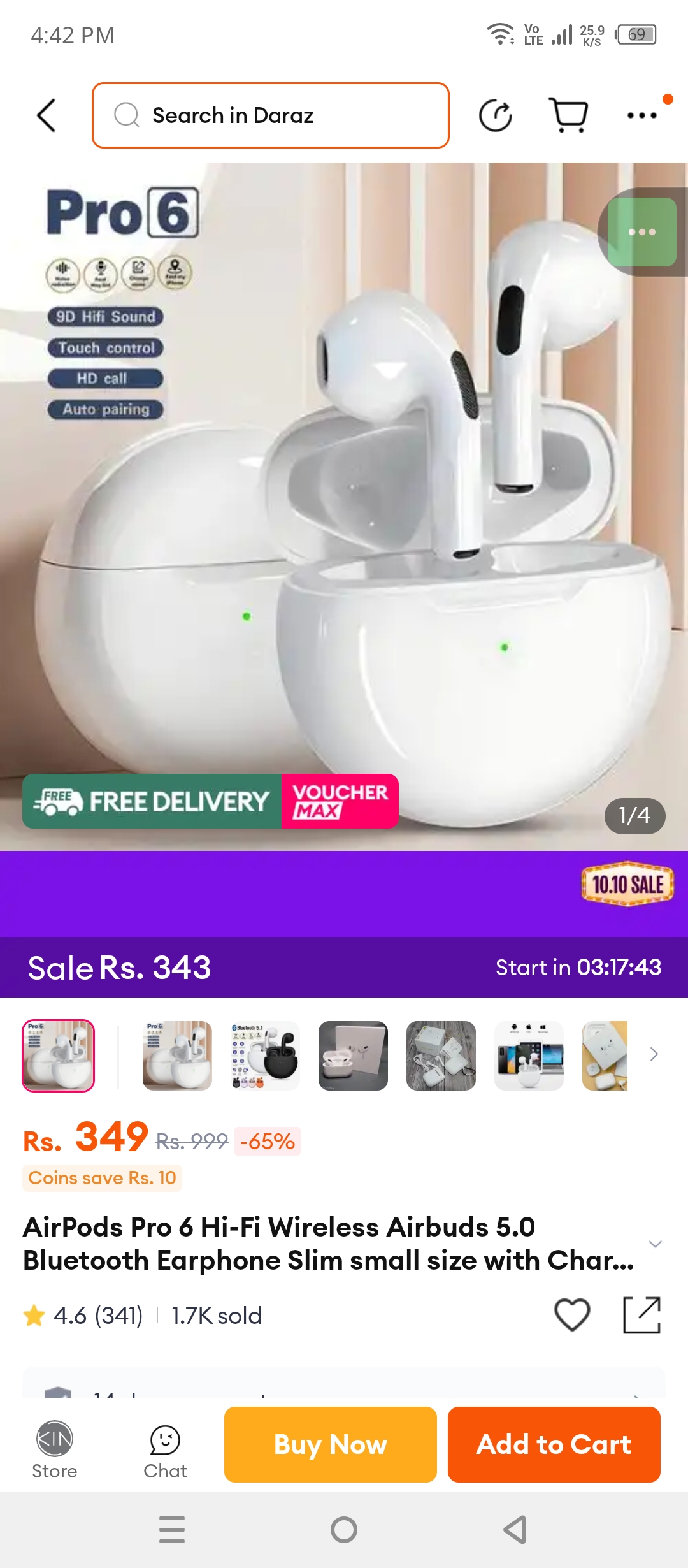
Task: Tap the green floating three-dot button
Action: point(641,232)
